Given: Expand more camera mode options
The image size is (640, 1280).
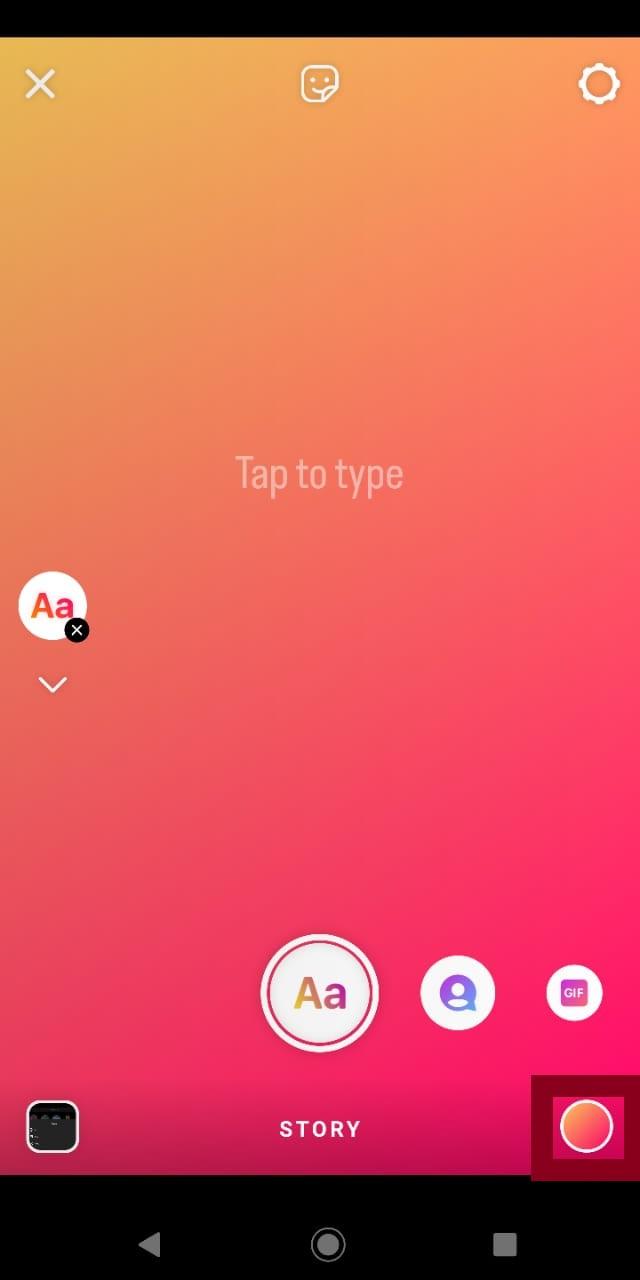Looking at the screenshot, I should click(x=52, y=684).
